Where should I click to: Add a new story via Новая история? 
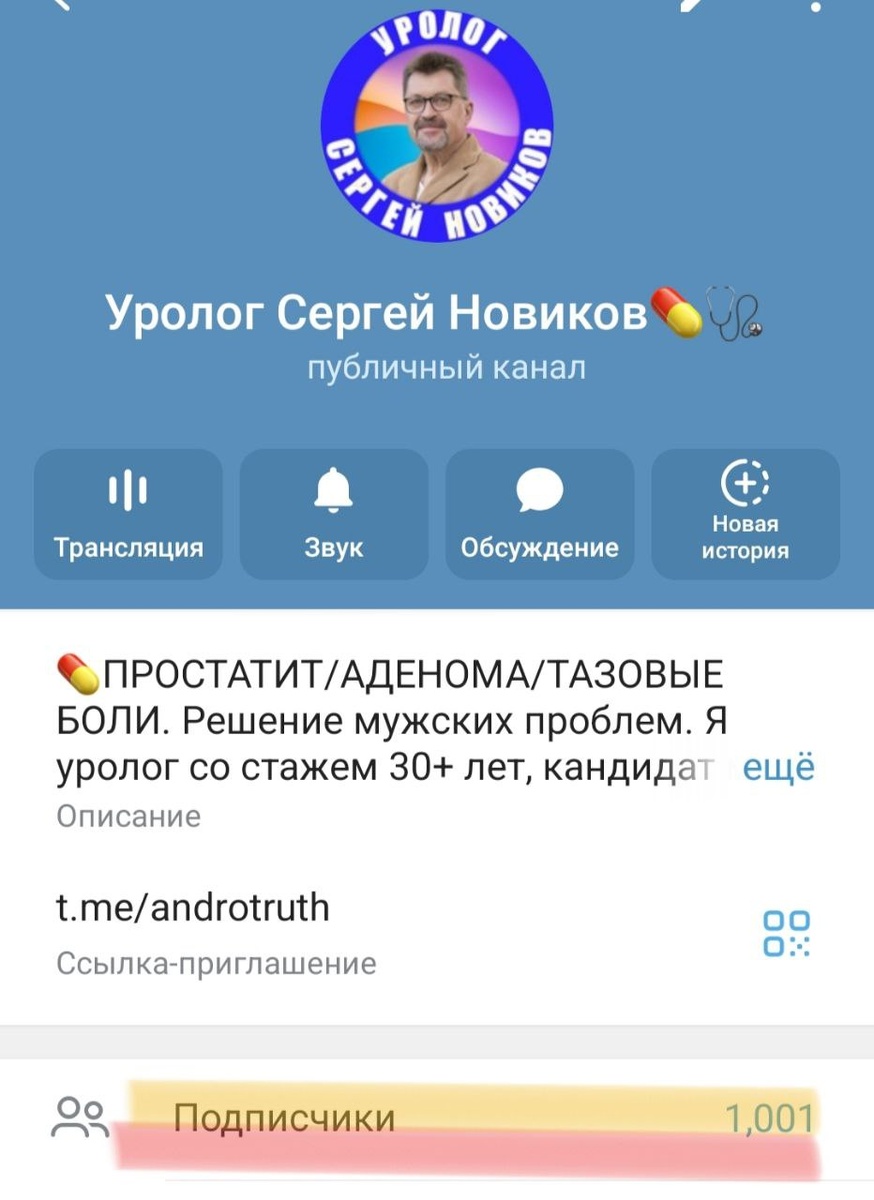pos(745,514)
